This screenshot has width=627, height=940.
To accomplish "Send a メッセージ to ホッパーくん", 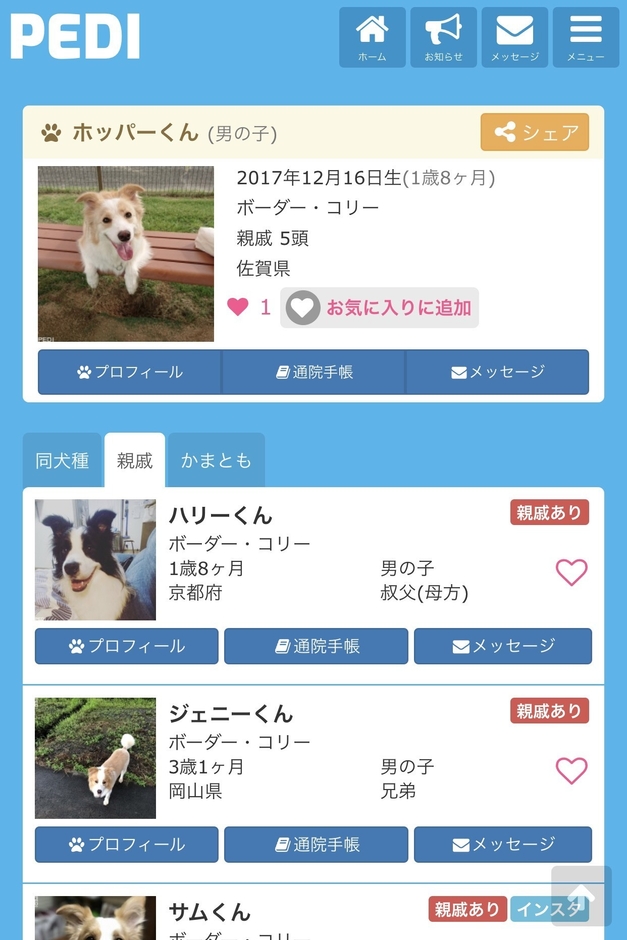I will click(x=498, y=372).
